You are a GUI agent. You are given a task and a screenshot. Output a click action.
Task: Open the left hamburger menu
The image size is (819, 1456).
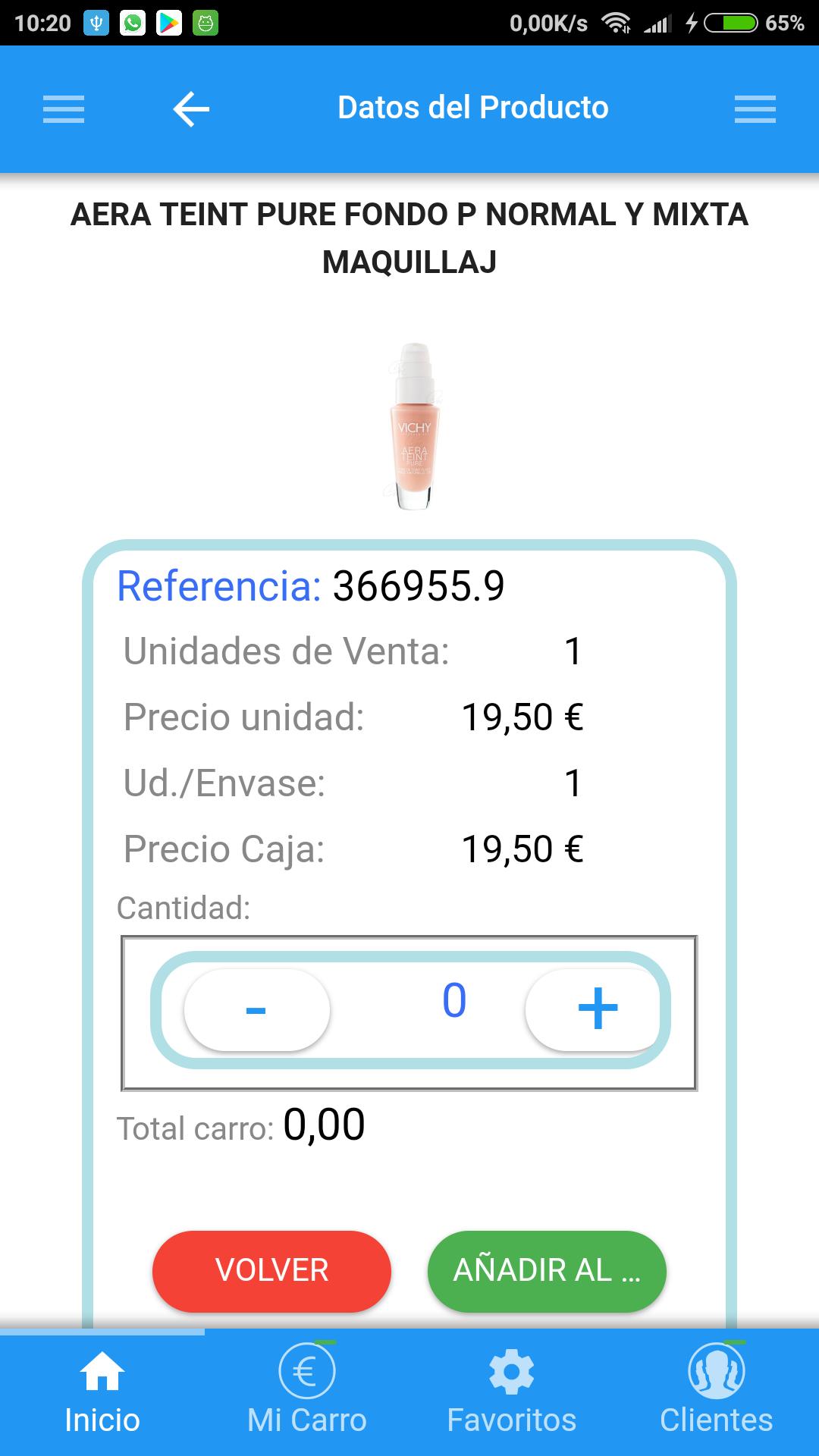64,109
